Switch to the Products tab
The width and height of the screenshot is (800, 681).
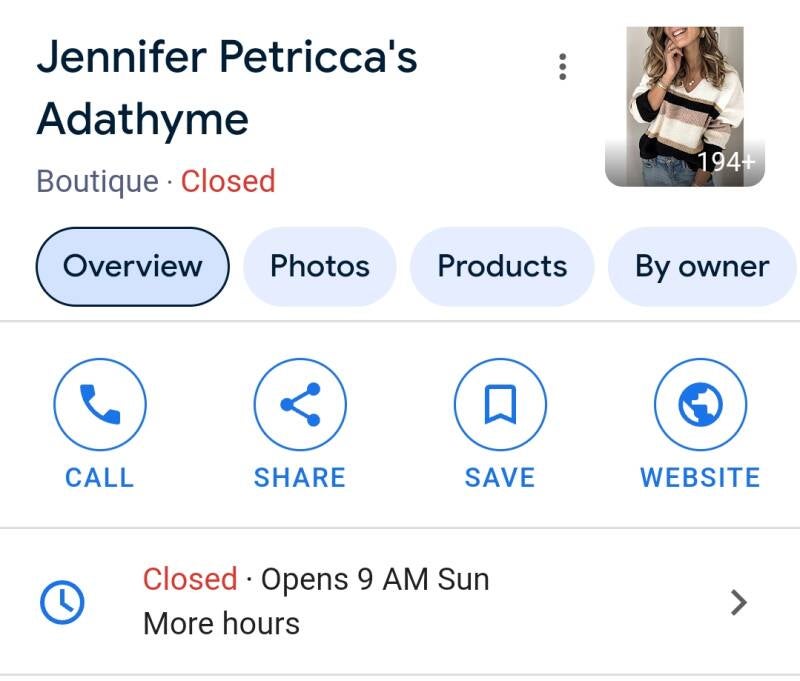[x=502, y=266]
